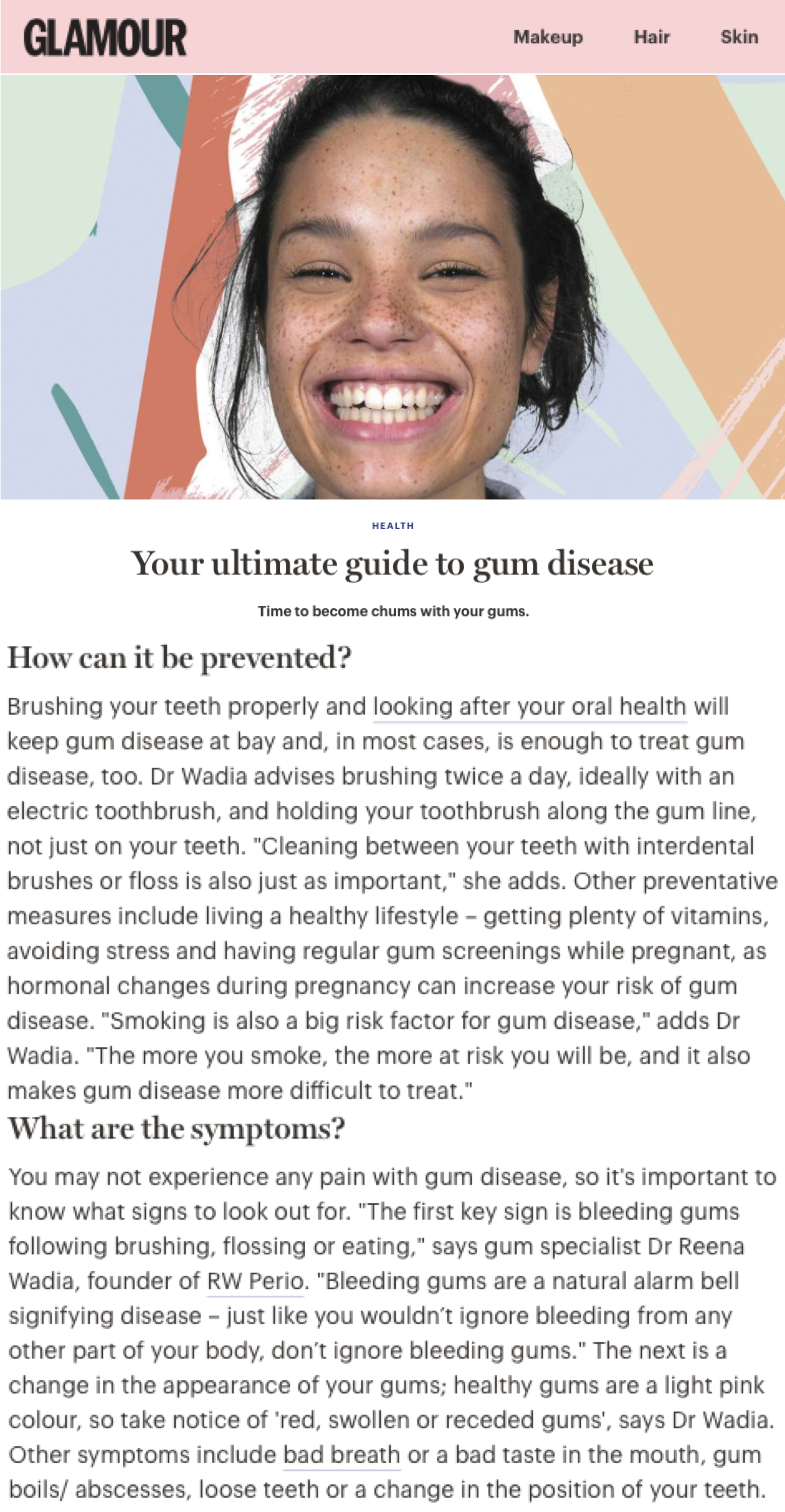Open the Hair section
This screenshot has height=1512, width=785.
point(651,37)
